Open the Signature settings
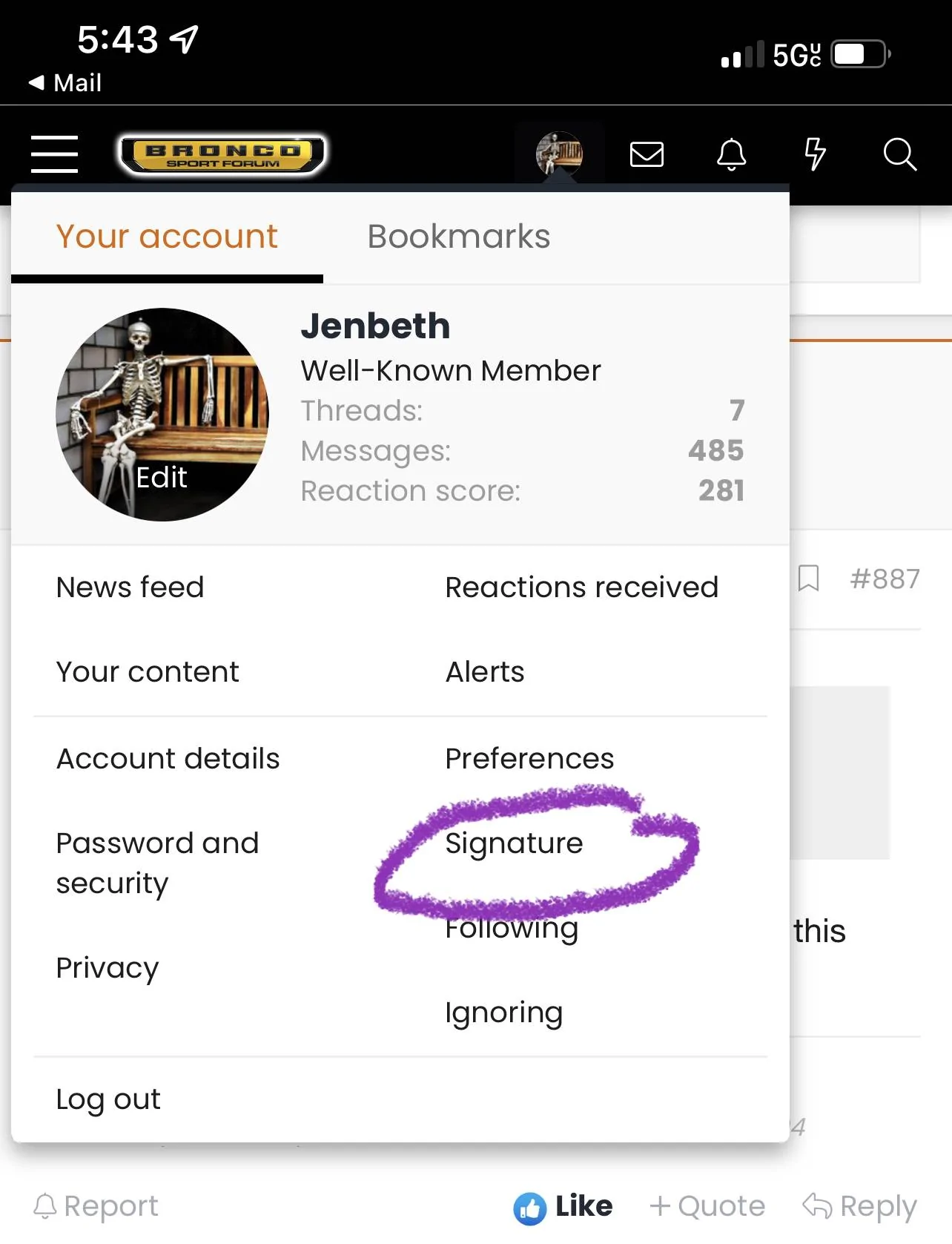Image resolution: width=952 pixels, height=1244 pixels. (514, 843)
